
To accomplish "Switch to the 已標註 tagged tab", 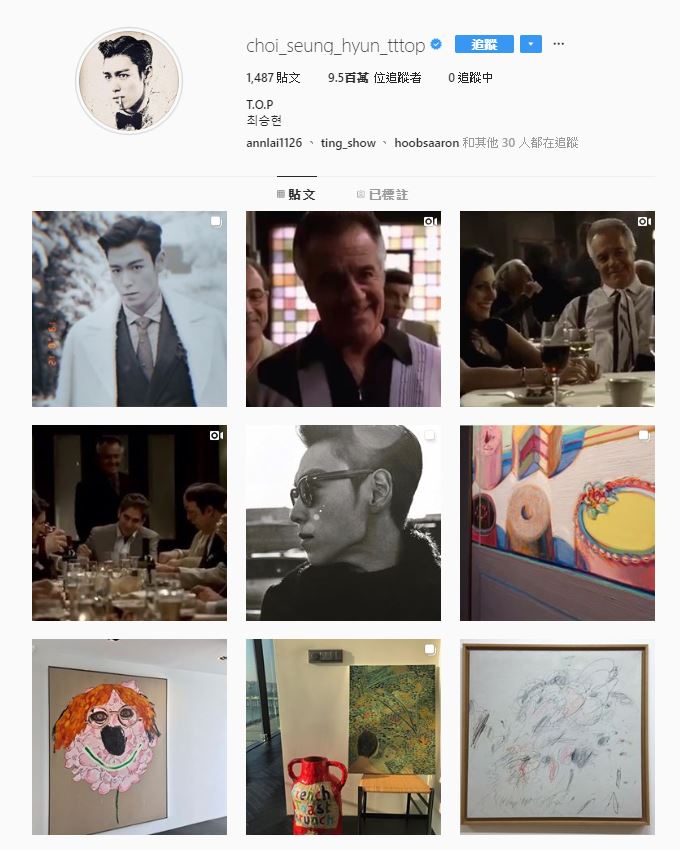I will pyautogui.click(x=382, y=194).
